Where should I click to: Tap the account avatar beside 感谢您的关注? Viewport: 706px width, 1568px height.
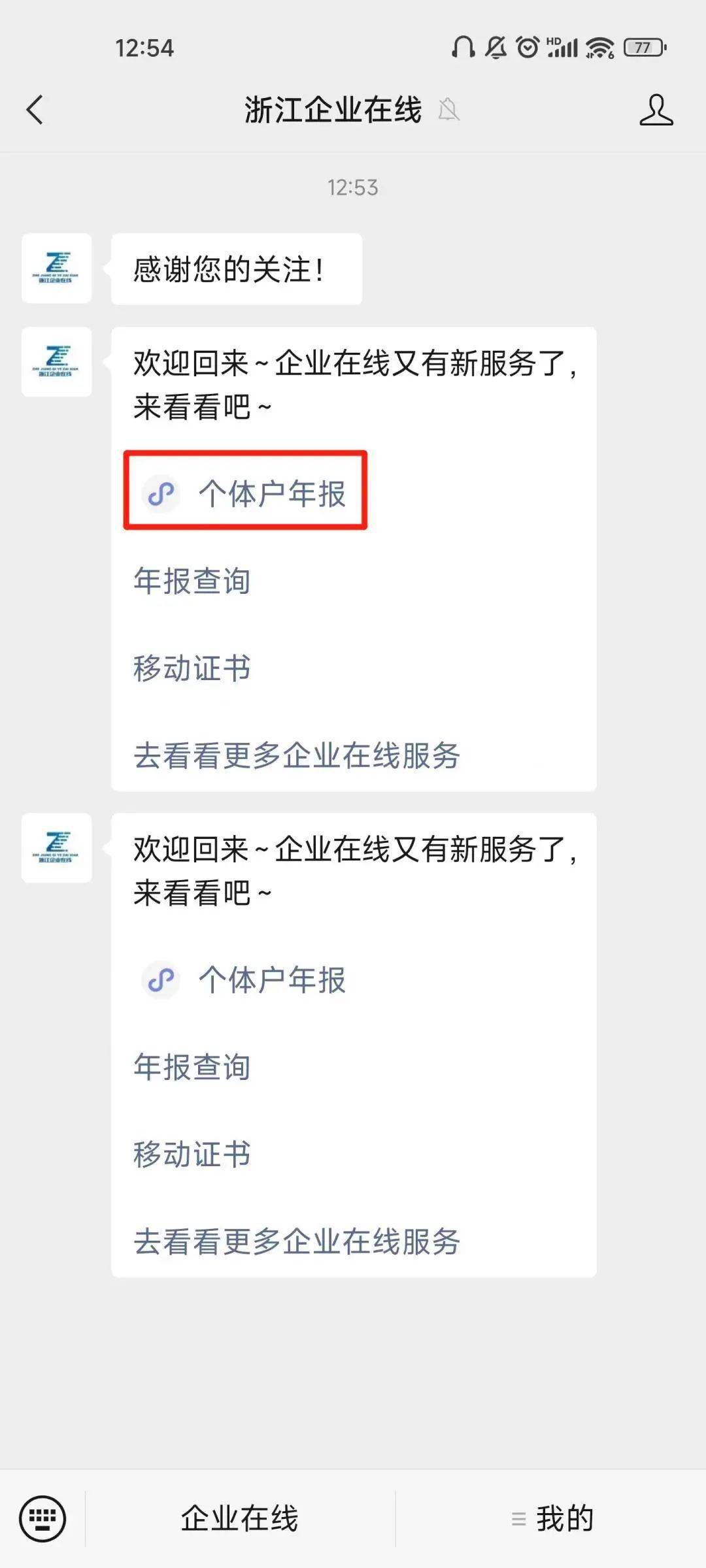coord(56,269)
